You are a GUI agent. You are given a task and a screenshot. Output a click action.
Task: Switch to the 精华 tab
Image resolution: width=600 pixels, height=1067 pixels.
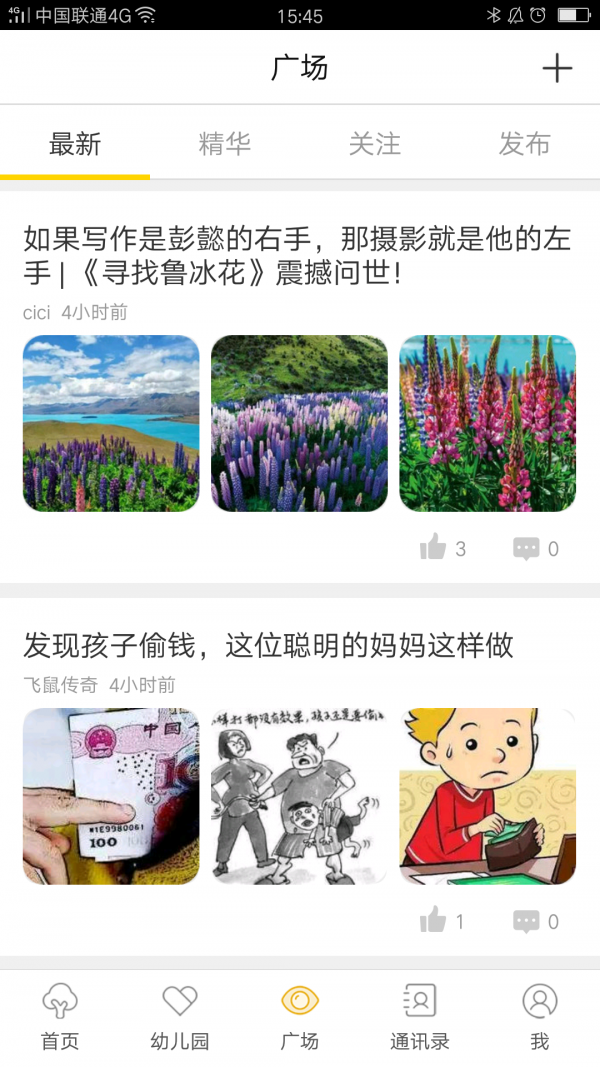coord(225,144)
